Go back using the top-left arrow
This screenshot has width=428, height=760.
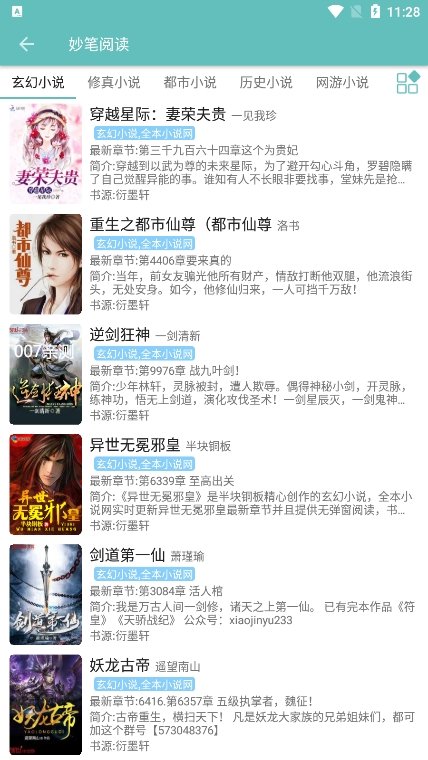(x=27, y=44)
